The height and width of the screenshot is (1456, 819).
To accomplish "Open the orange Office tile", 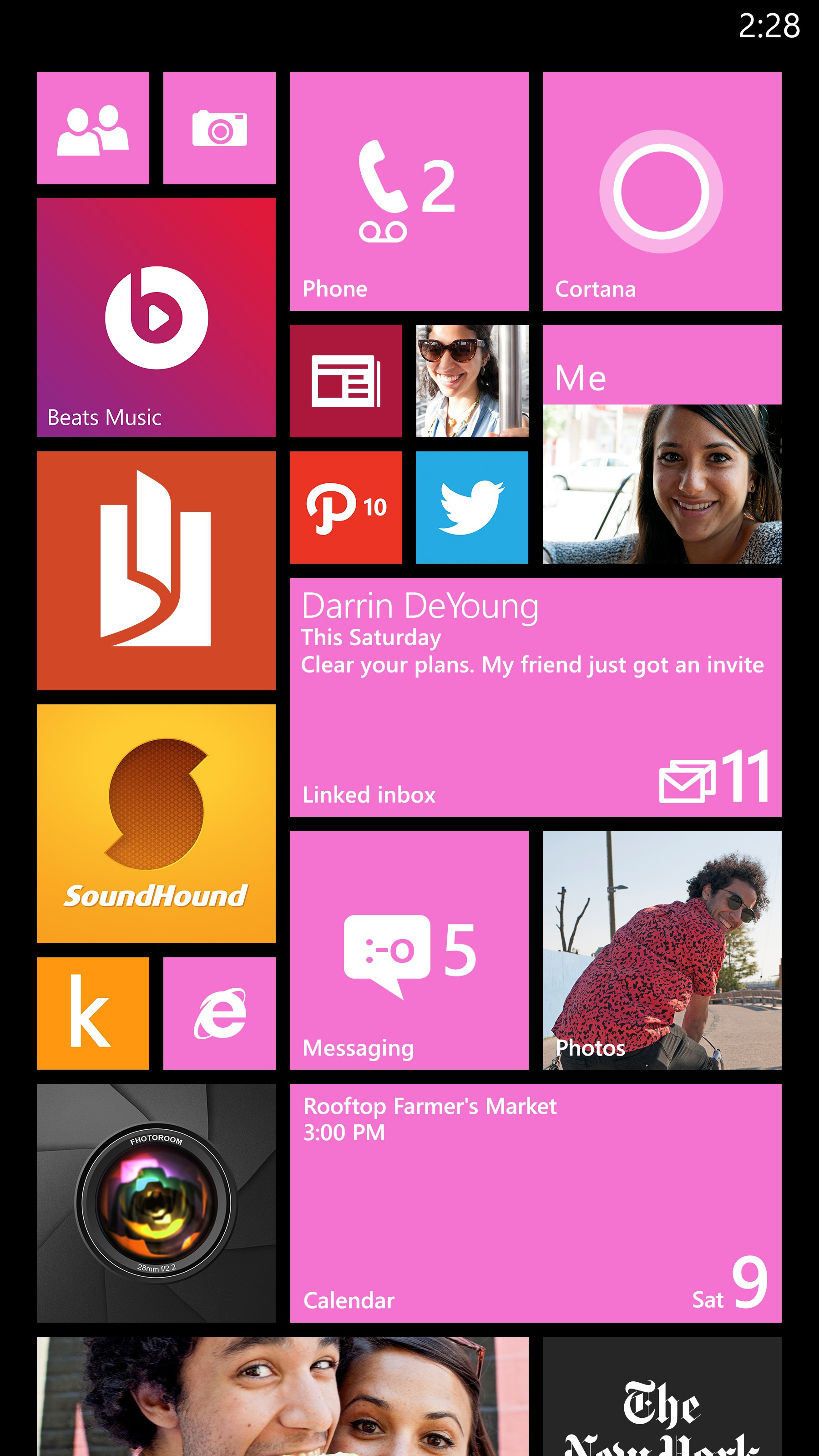I will [x=156, y=570].
